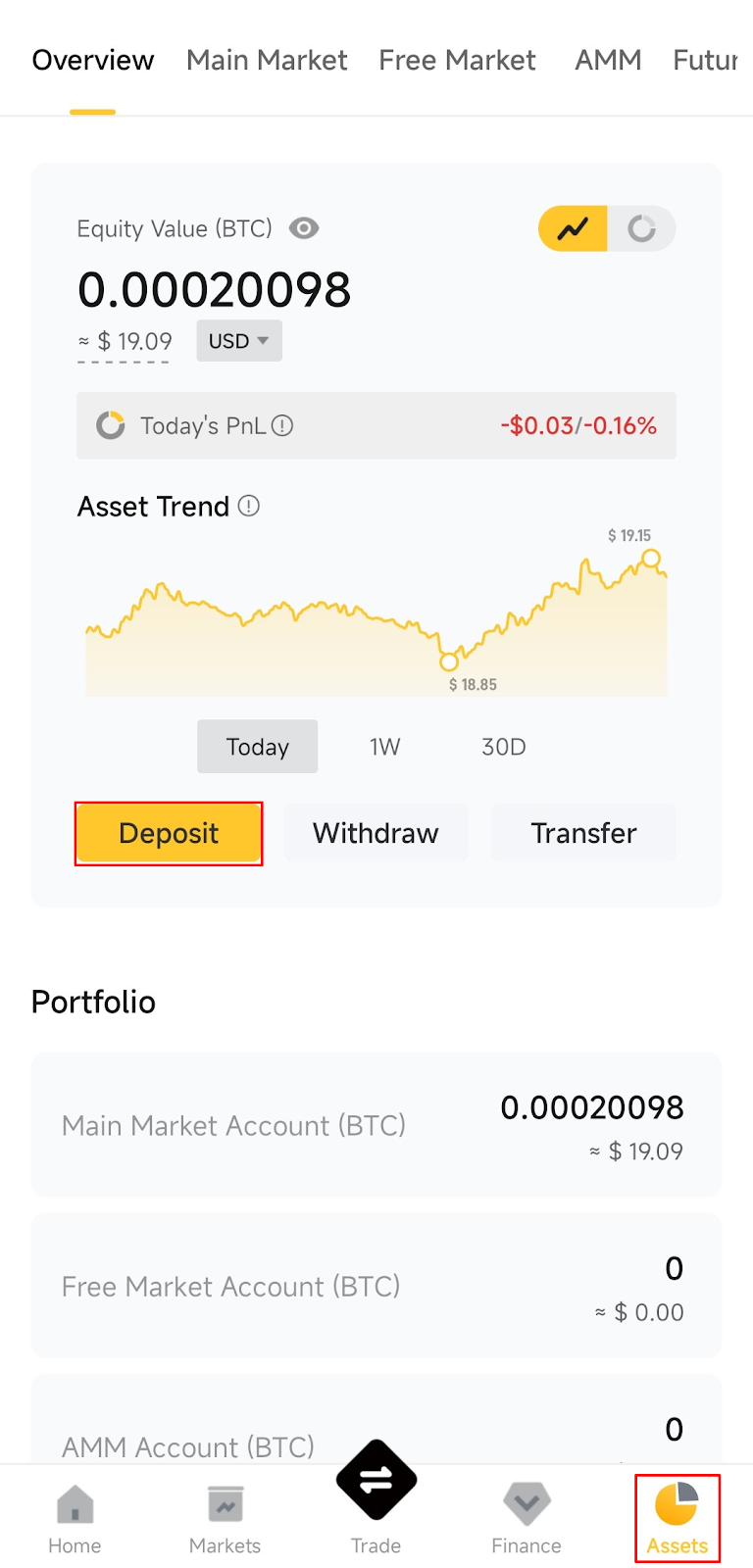Open the Markets tab
Image resolution: width=753 pixels, height=1568 pixels.
point(225,1519)
